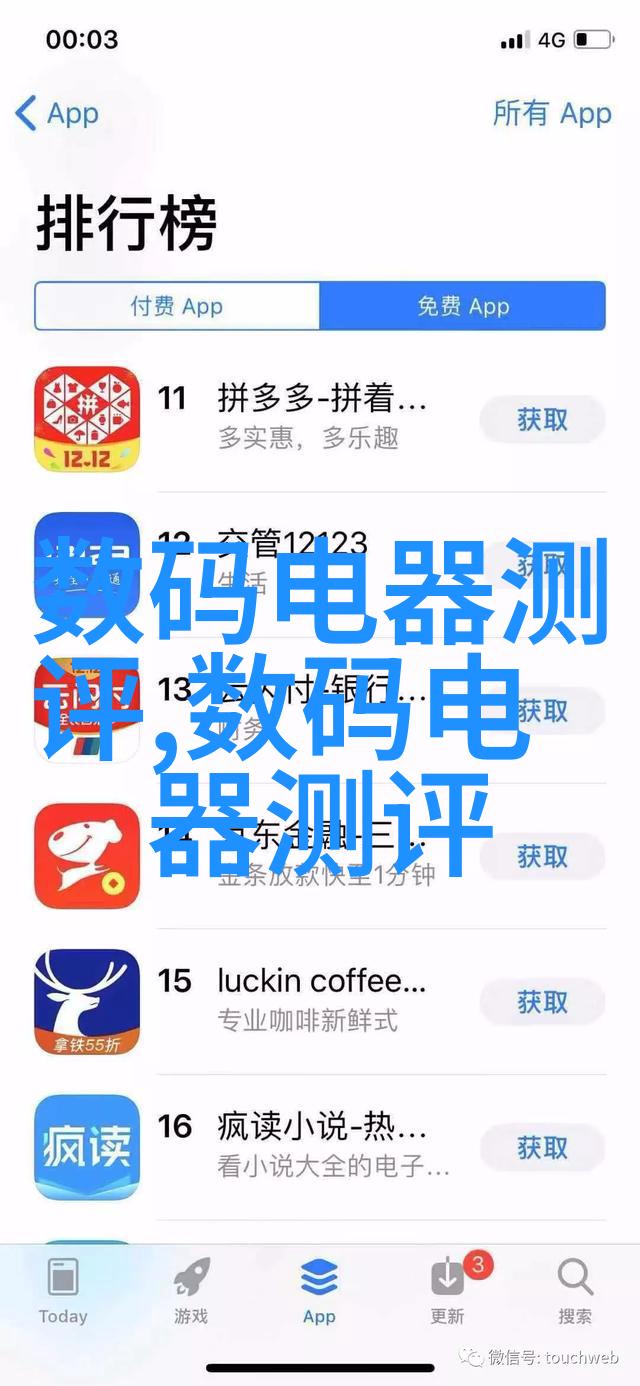Download 疯读小说 with its 获取 button

pyautogui.click(x=542, y=1147)
